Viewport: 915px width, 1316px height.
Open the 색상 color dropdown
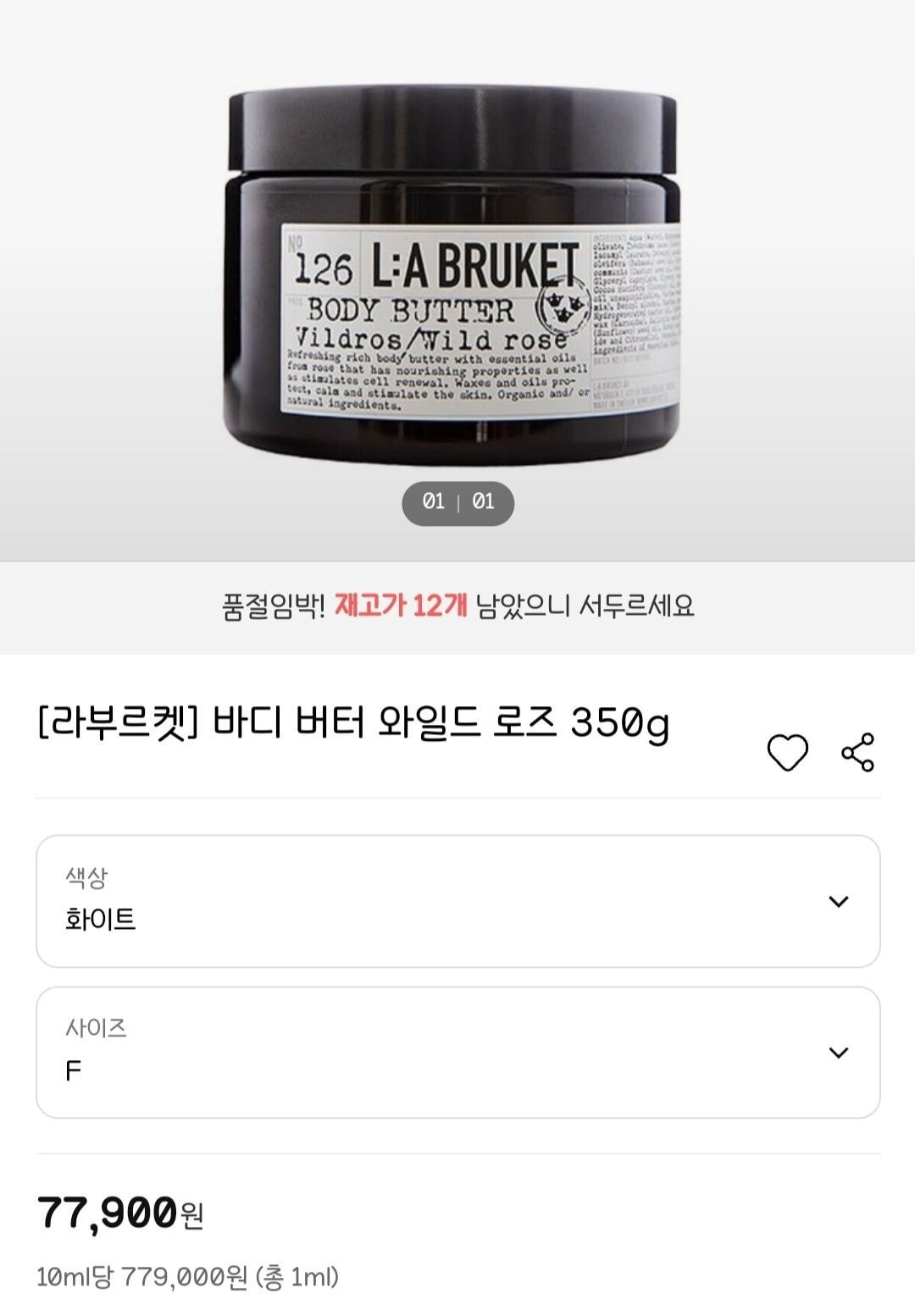pos(457,901)
